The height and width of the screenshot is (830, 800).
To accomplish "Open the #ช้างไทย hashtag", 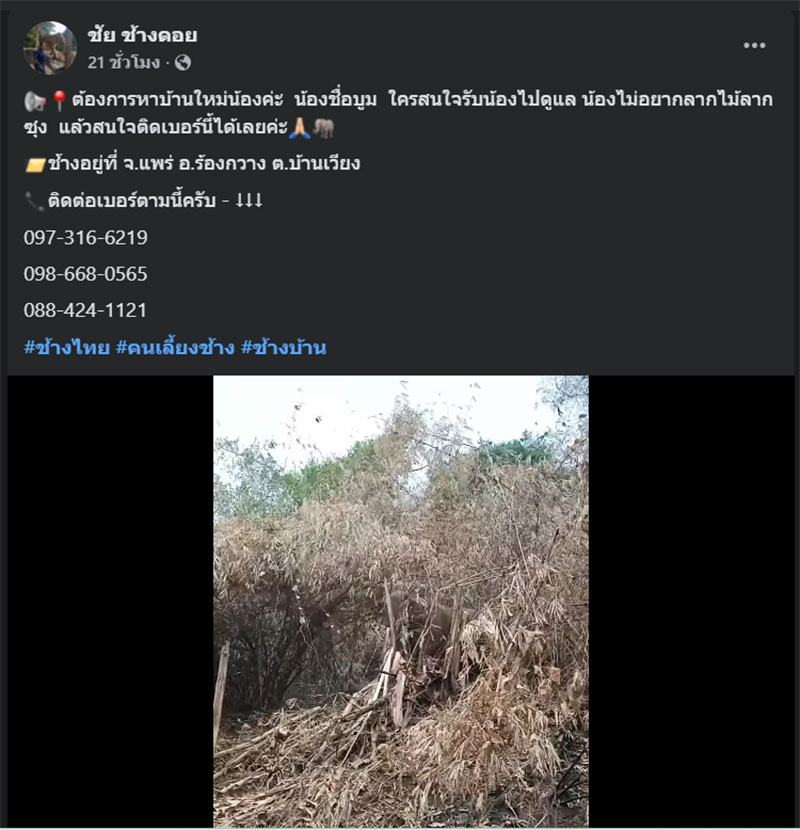I will pyautogui.click(x=66, y=348).
